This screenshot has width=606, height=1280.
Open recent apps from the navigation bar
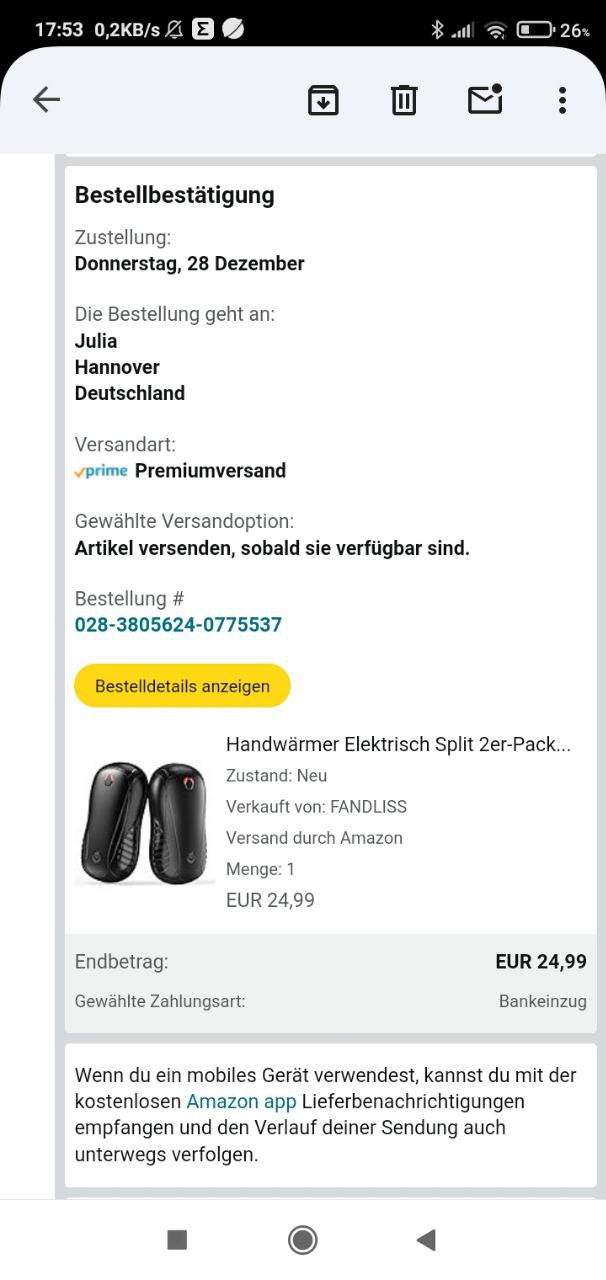(177, 1240)
